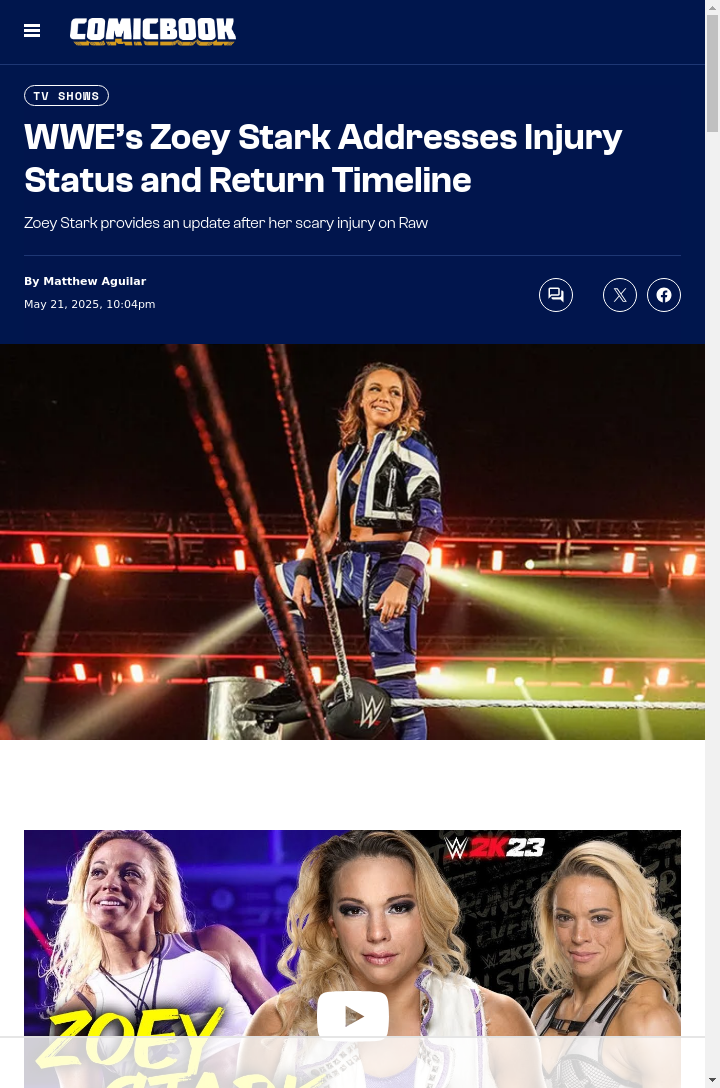This screenshot has width=720, height=1088.
Task: Open the TV Shows category chip
Action: (66, 96)
